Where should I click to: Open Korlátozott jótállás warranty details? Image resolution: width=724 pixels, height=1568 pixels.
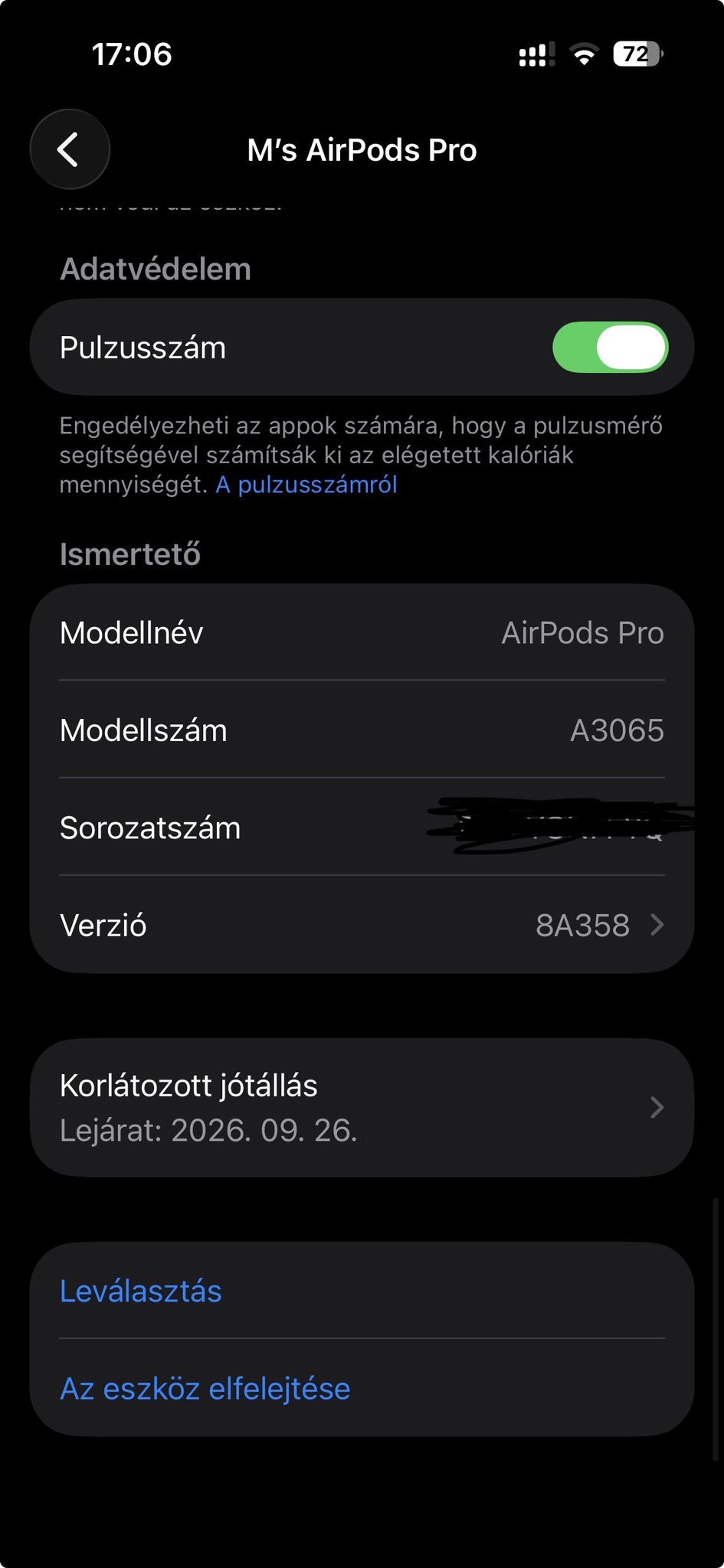[x=362, y=1107]
